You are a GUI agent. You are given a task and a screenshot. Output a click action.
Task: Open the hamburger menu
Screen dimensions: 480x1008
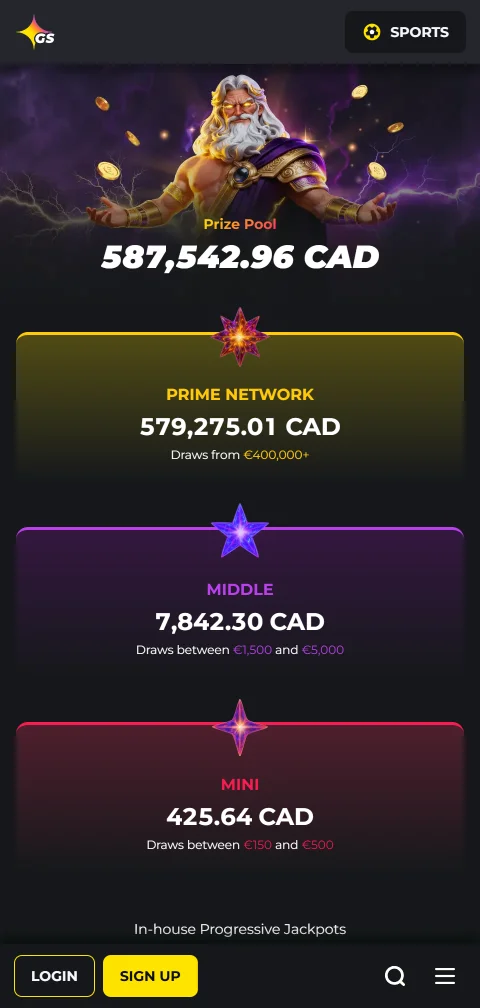coord(445,976)
